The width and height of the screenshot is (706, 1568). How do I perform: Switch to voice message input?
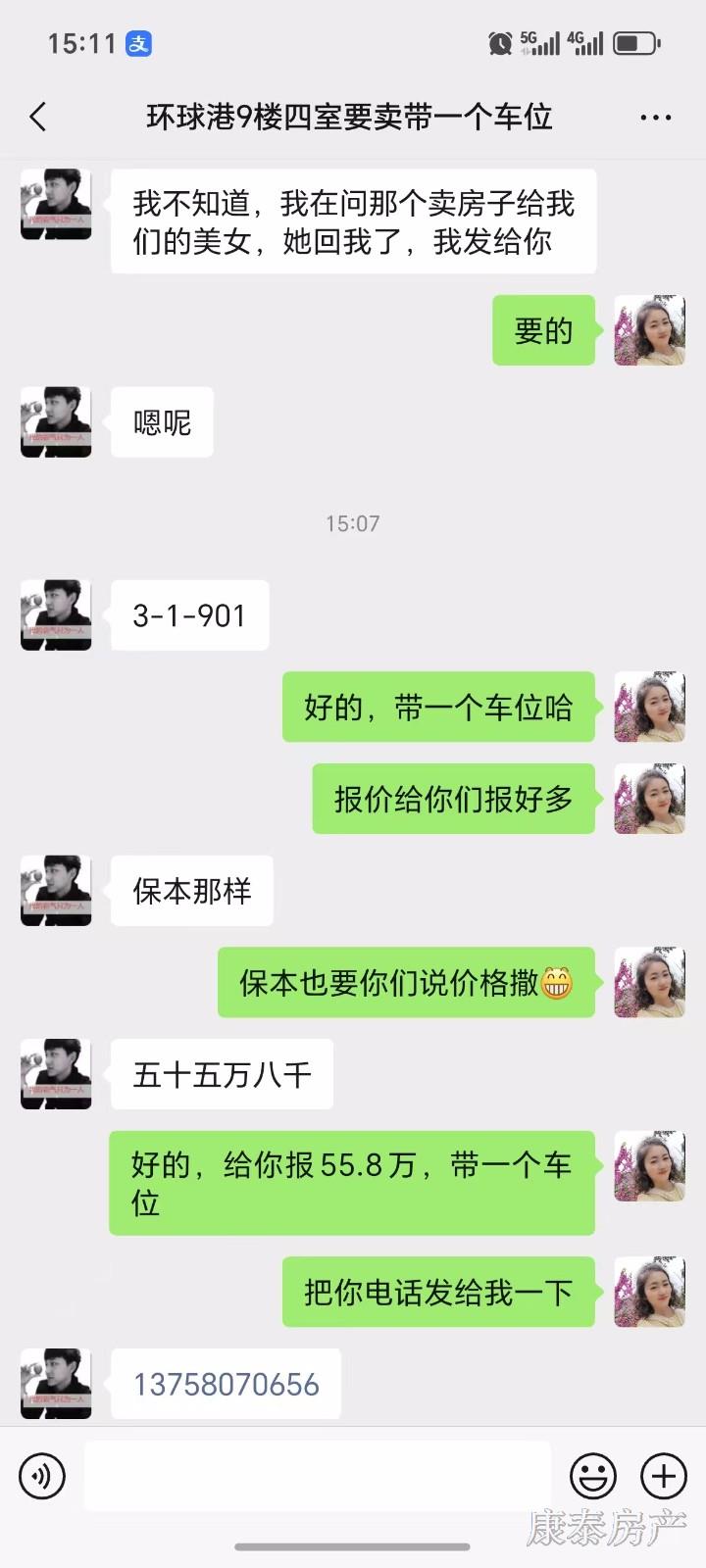pyautogui.click(x=42, y=1476)
